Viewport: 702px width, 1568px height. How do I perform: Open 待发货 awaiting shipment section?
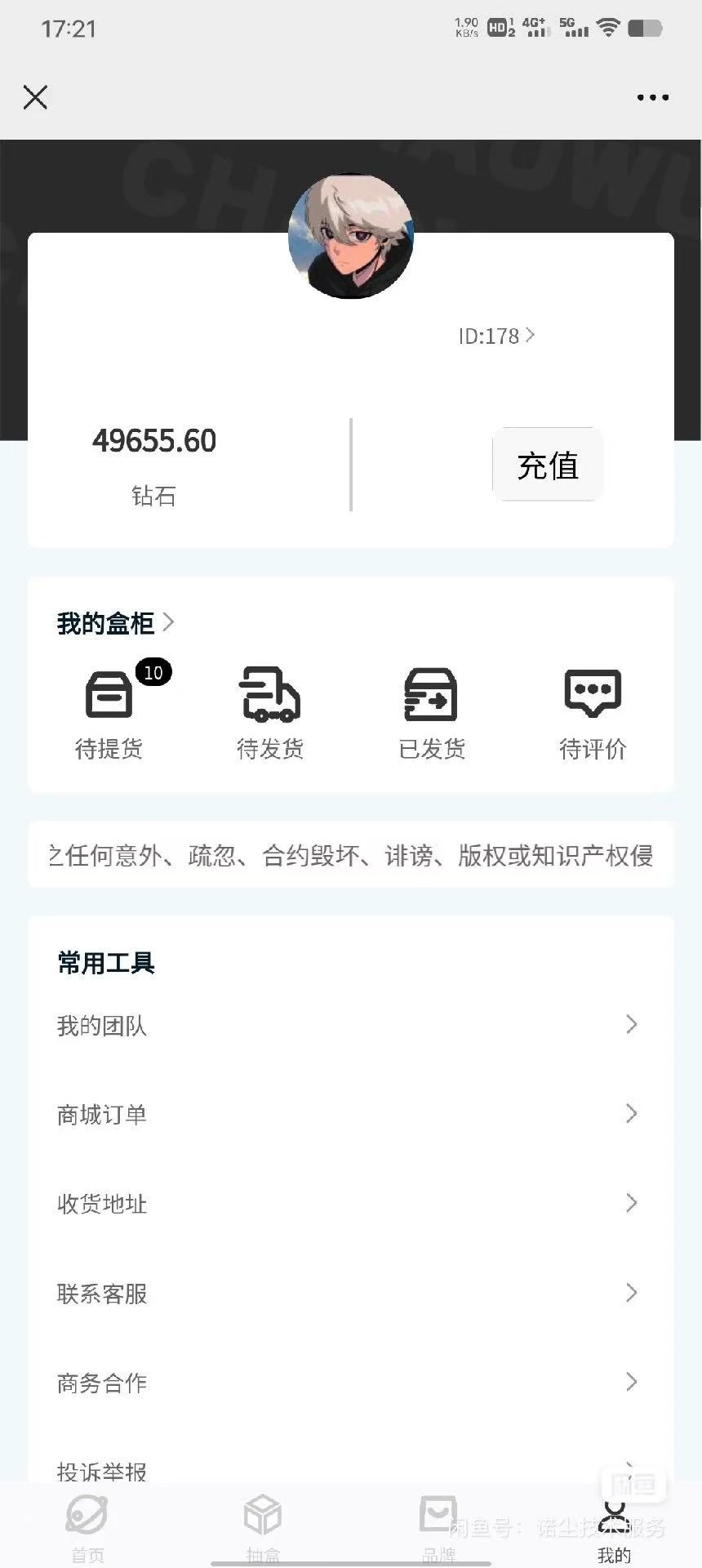[x=270, y=710]
